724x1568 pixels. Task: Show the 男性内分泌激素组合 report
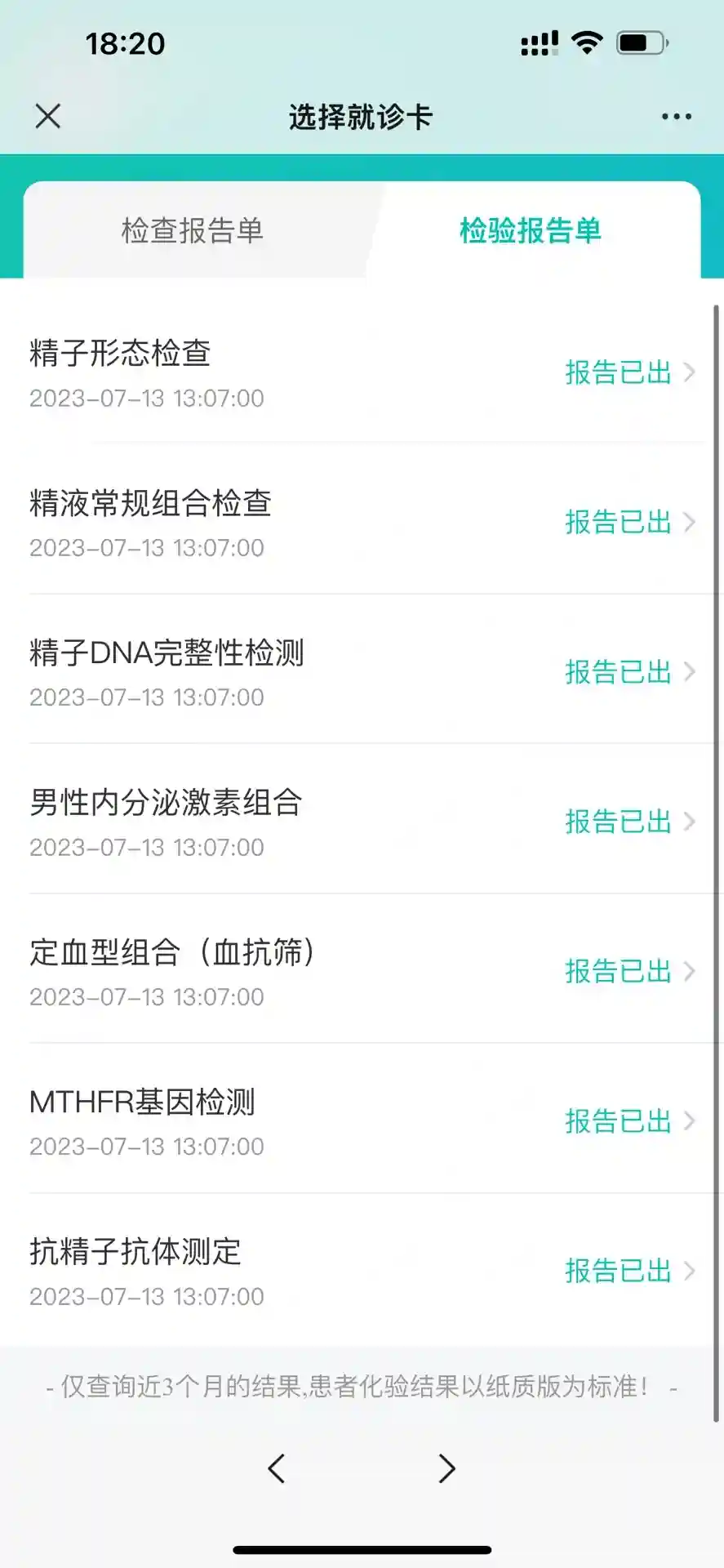pyautogui.click(x=362, y=822)
